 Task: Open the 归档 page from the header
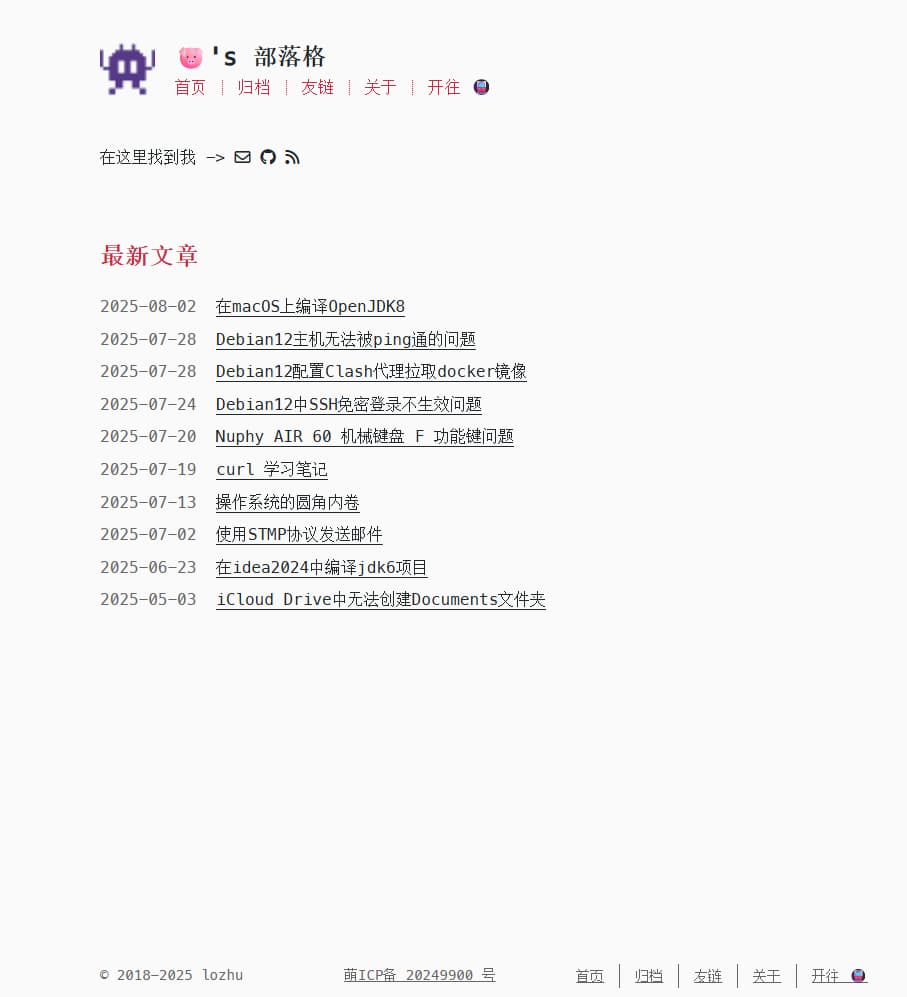click(253, 87)
